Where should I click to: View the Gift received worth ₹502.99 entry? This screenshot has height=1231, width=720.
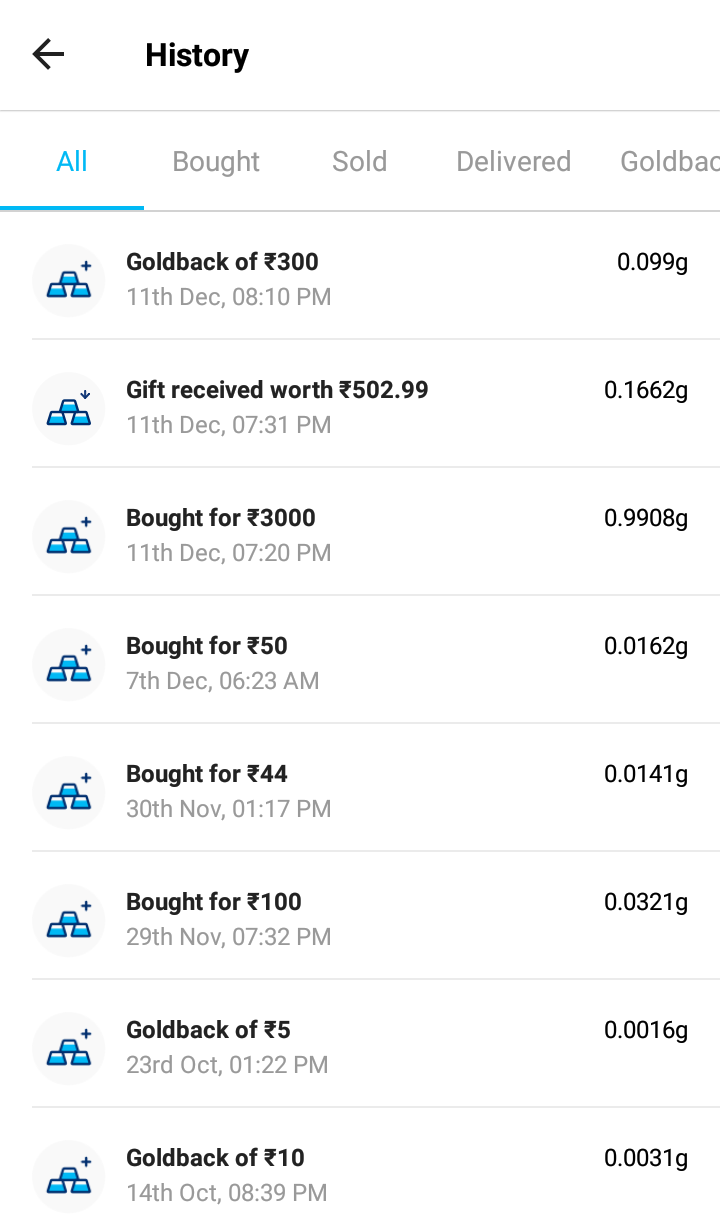point(360,404)
